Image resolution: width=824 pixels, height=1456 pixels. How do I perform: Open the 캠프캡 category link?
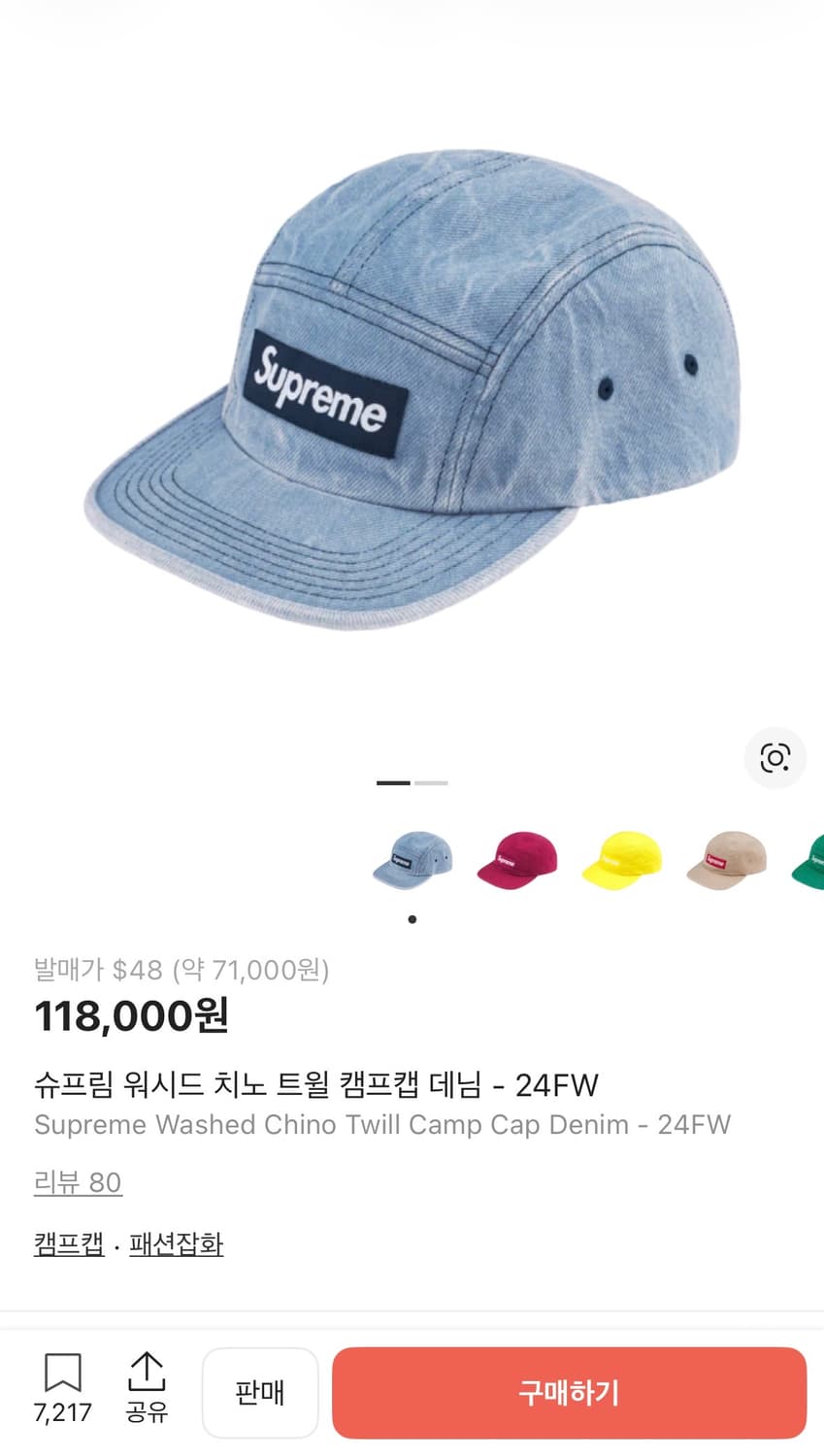pos(68,1243)
